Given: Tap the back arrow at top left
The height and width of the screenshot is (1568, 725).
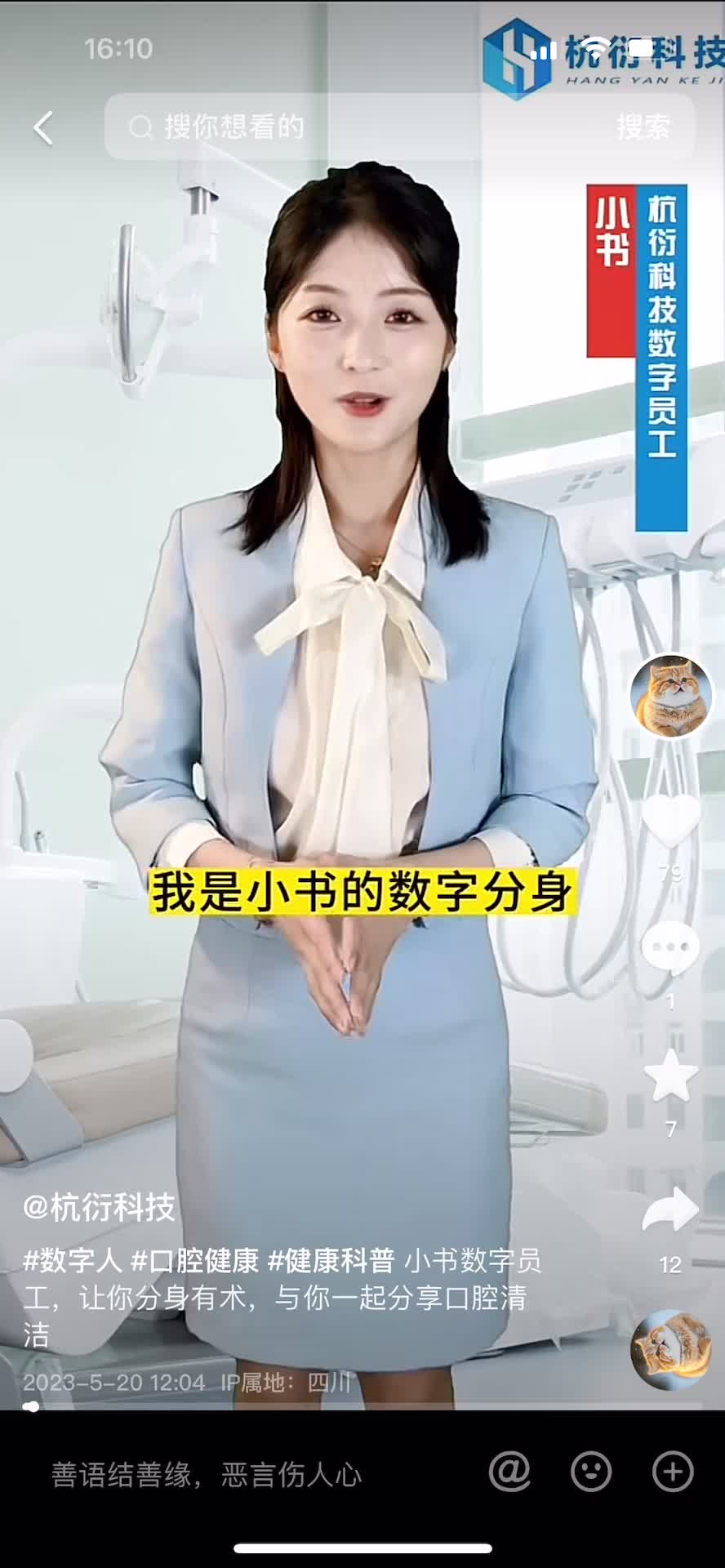Looking at the screenshot, I should coord(42,127).
